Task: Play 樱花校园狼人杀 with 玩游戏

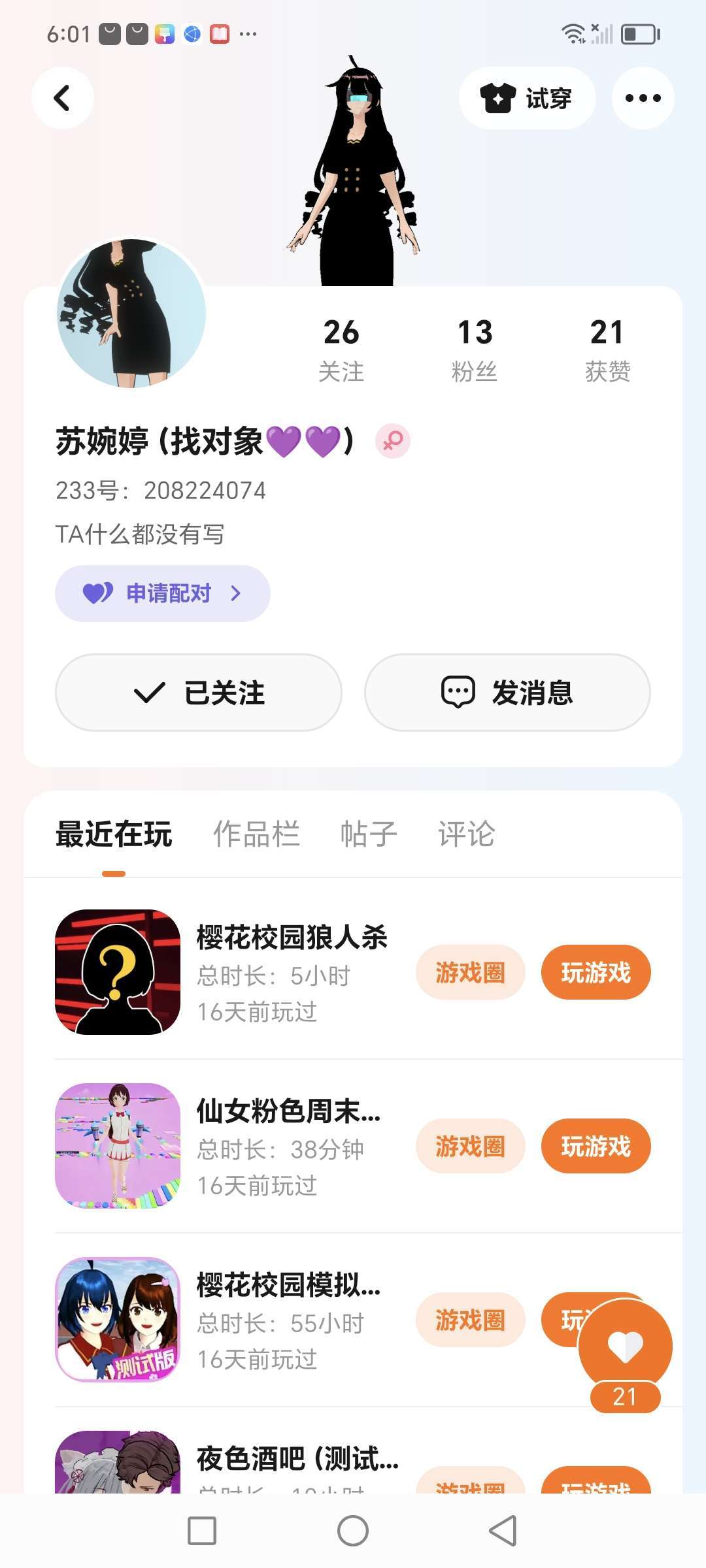Action: point(596,972)
